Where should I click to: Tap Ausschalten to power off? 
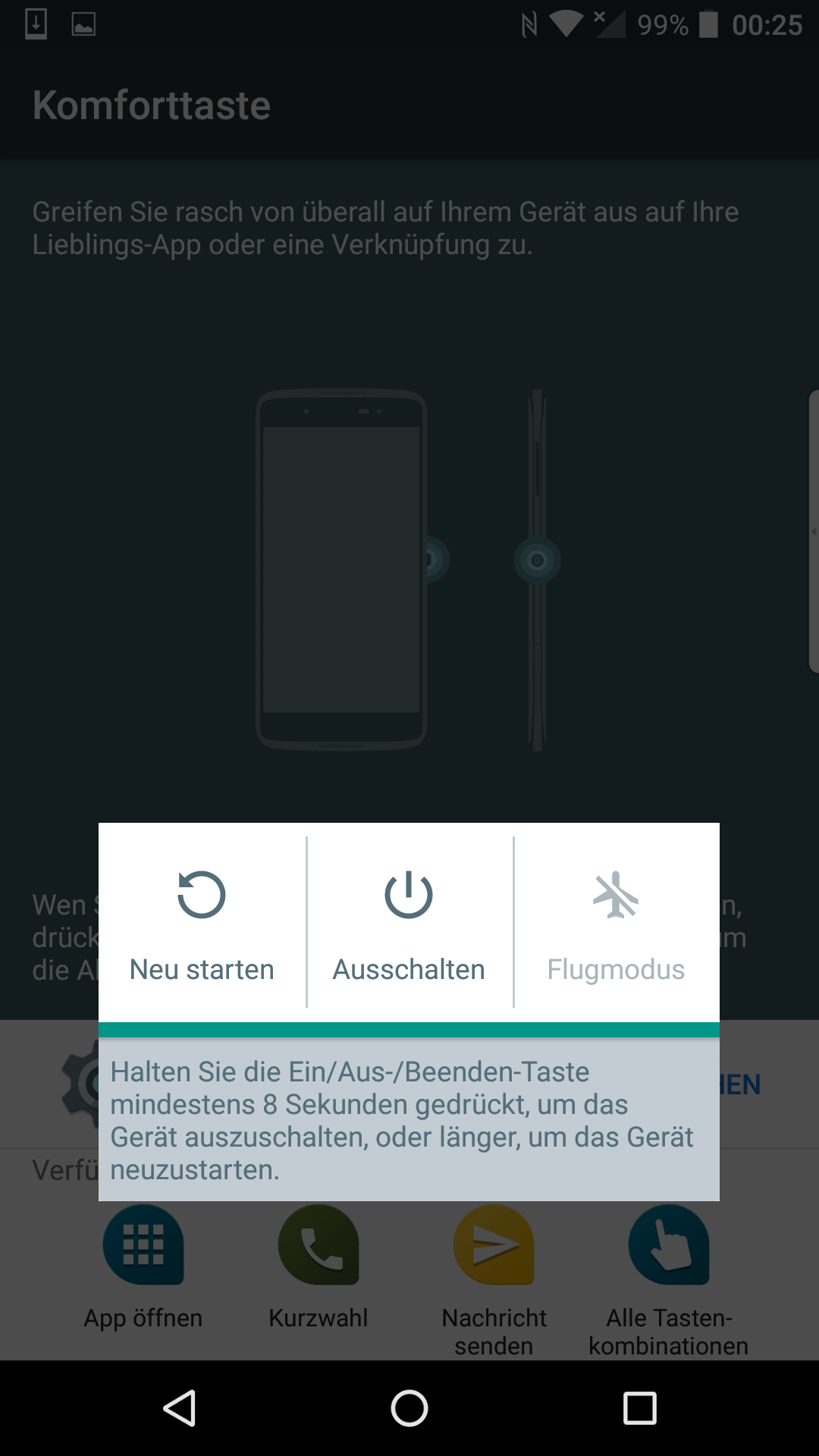pyautogui.click(x=409, y=923)
